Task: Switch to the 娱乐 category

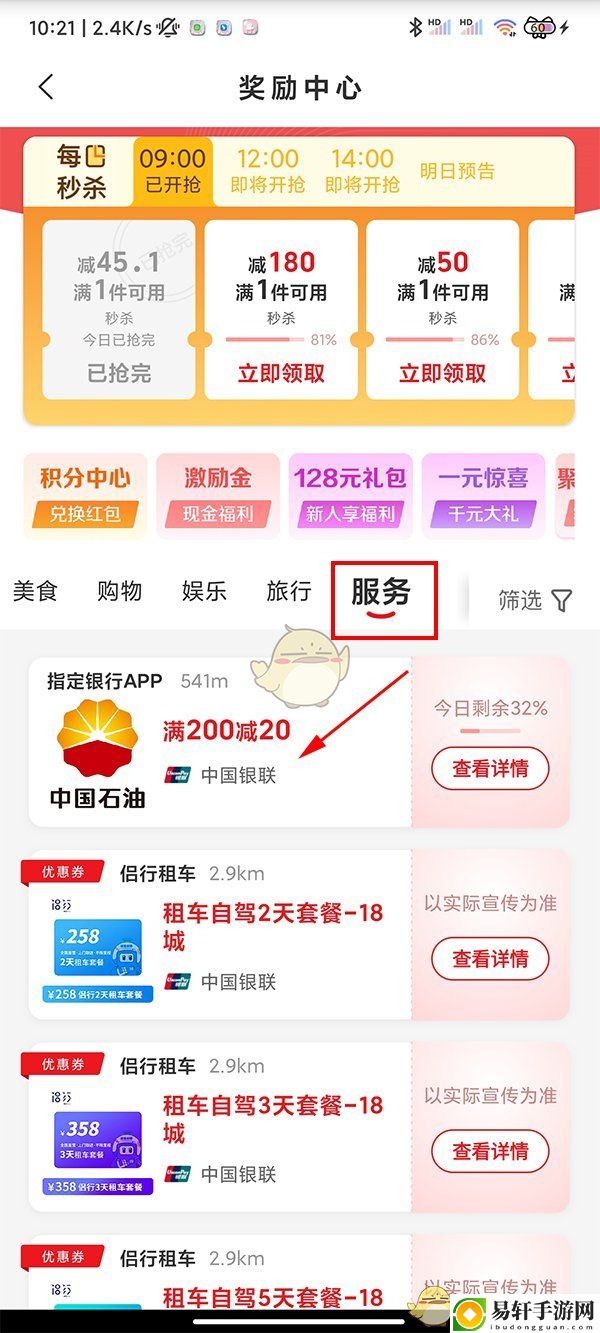Action: click(x=204, y=591)
